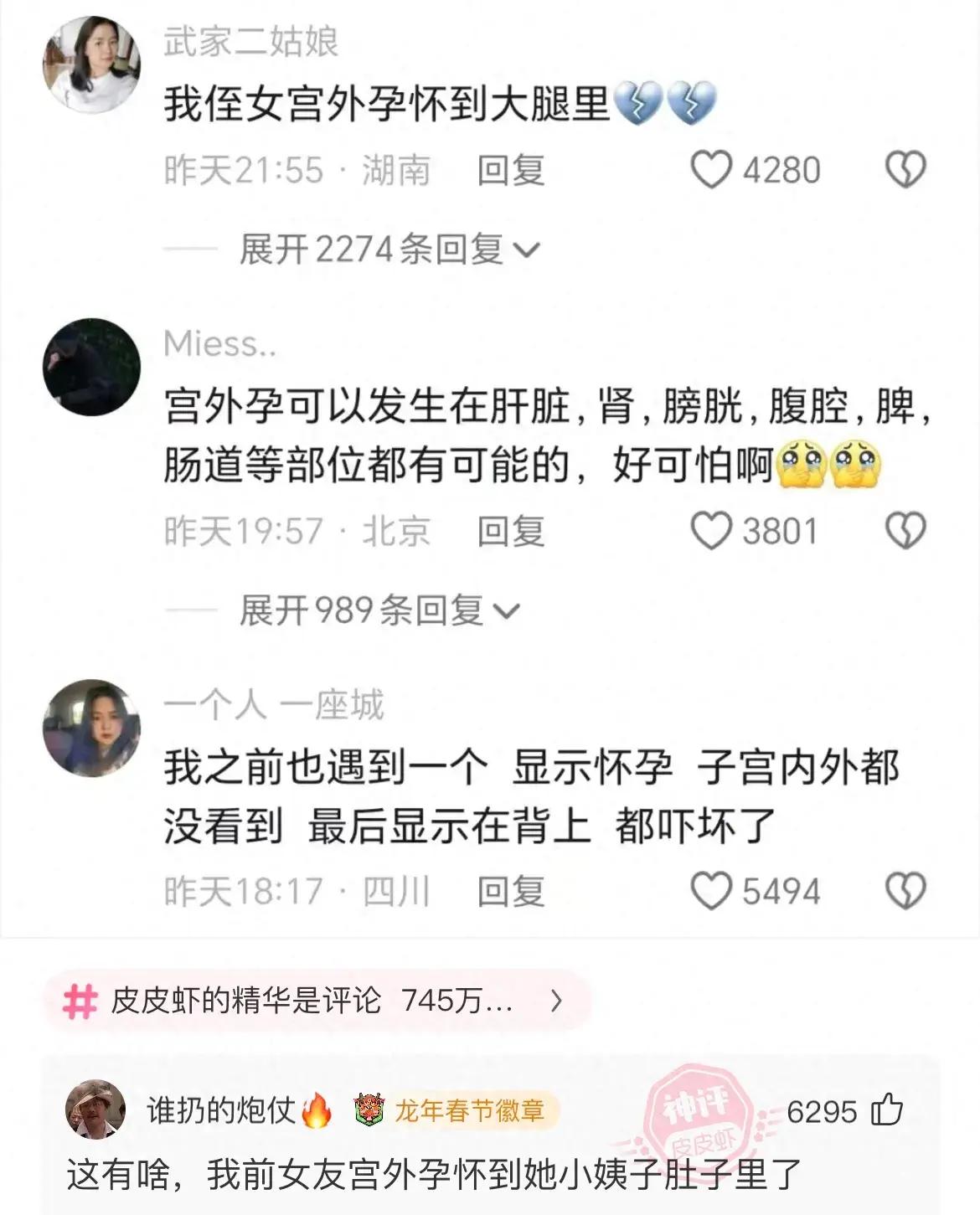This screenshot has height=1215, width=980.
Task: Open the 龙年春节徽章 badge
Action: 452,1111
